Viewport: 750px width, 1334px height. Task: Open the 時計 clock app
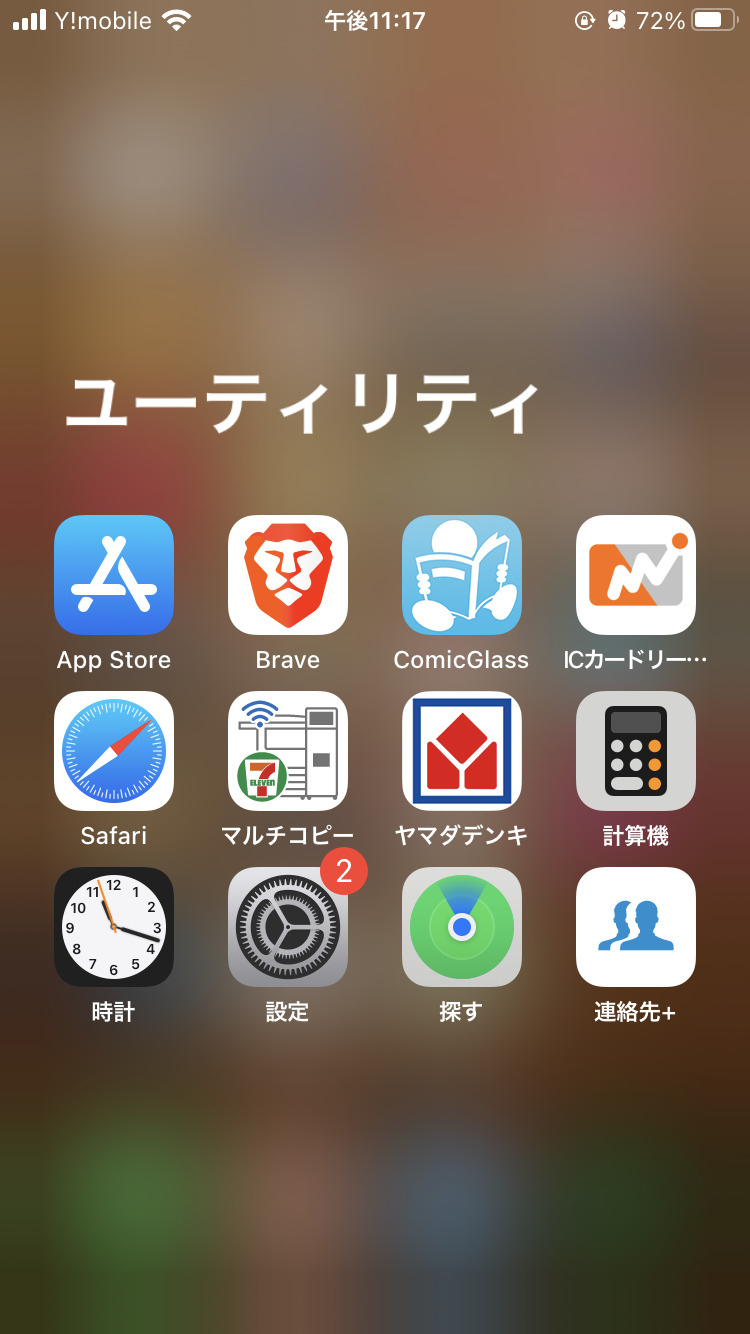pyautogui.click(x=114, y=927)
